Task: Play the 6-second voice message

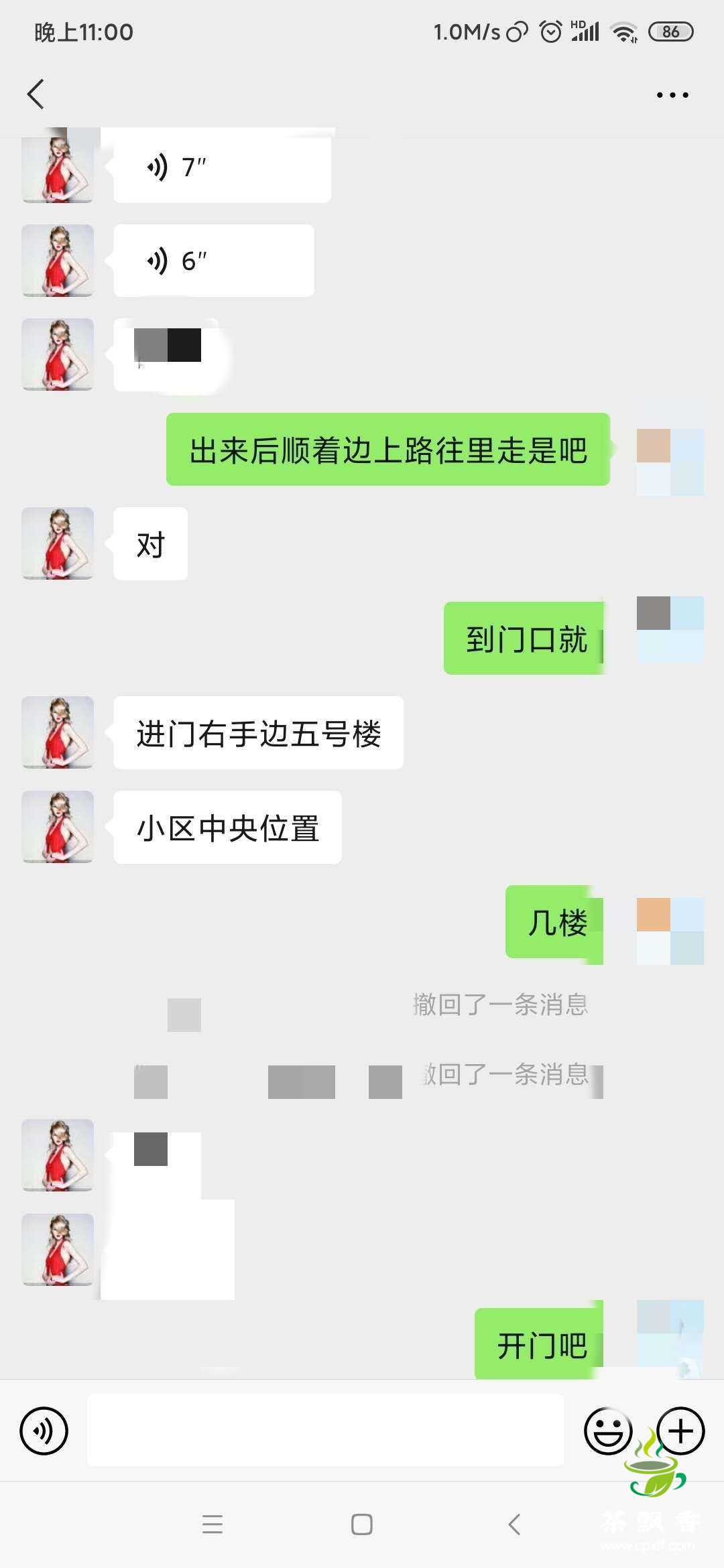Action: (x=213, y=261)
